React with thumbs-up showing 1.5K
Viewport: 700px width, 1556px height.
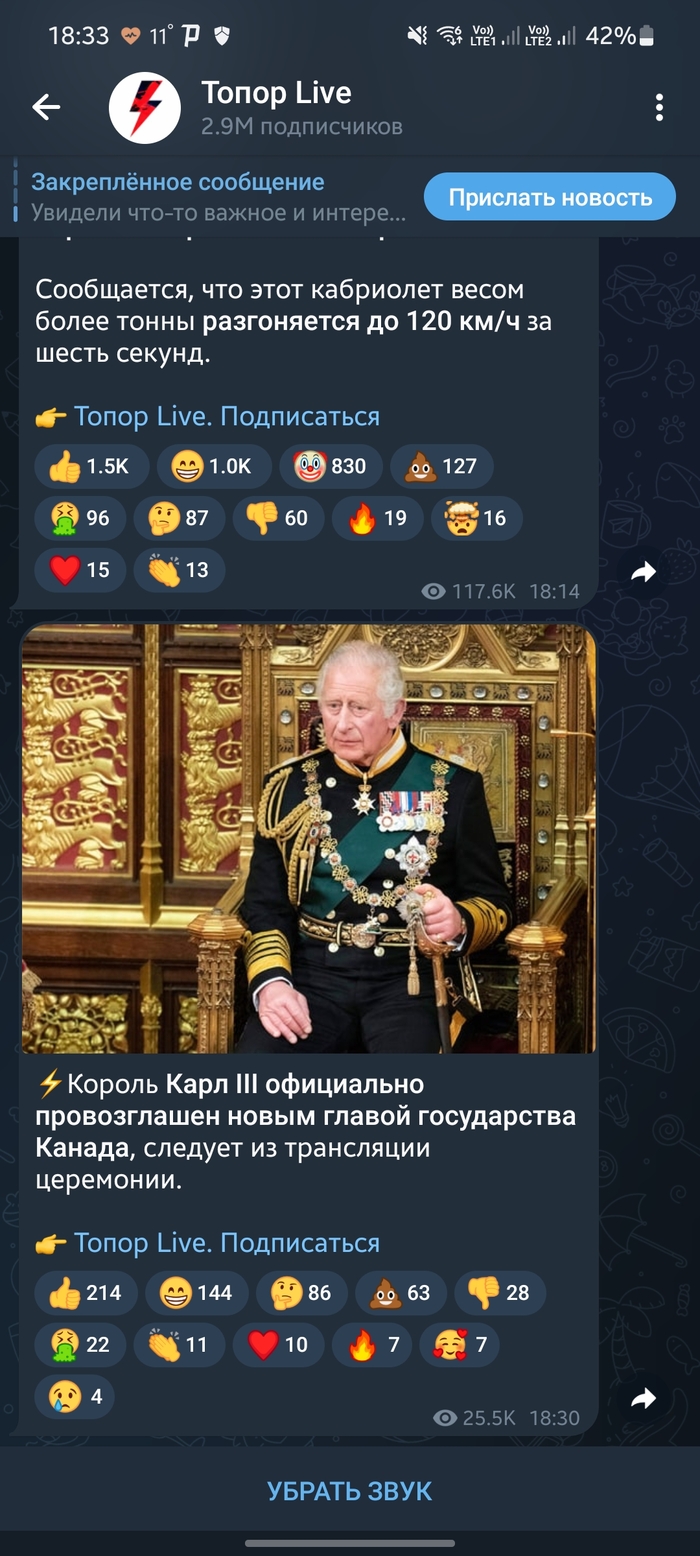[91, 466]
